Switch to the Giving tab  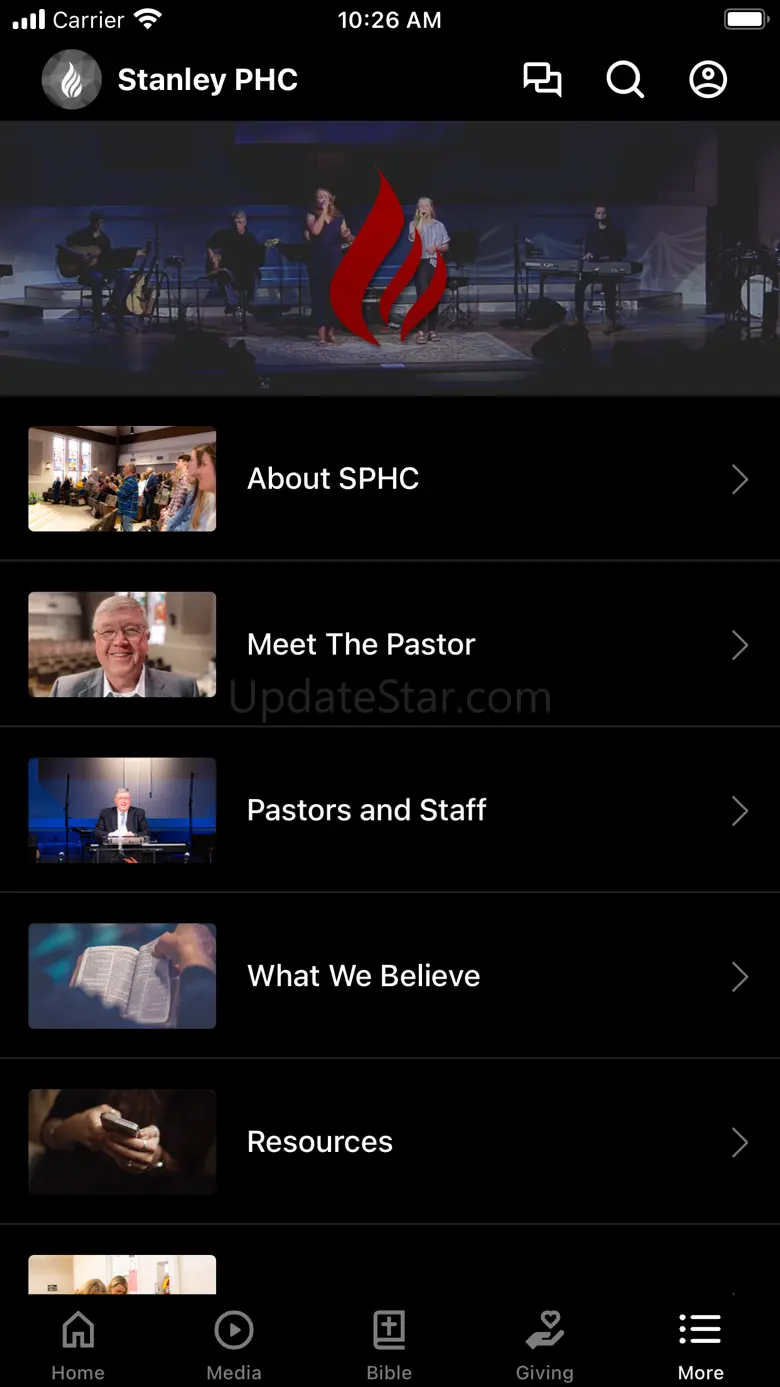[545, 1344]
